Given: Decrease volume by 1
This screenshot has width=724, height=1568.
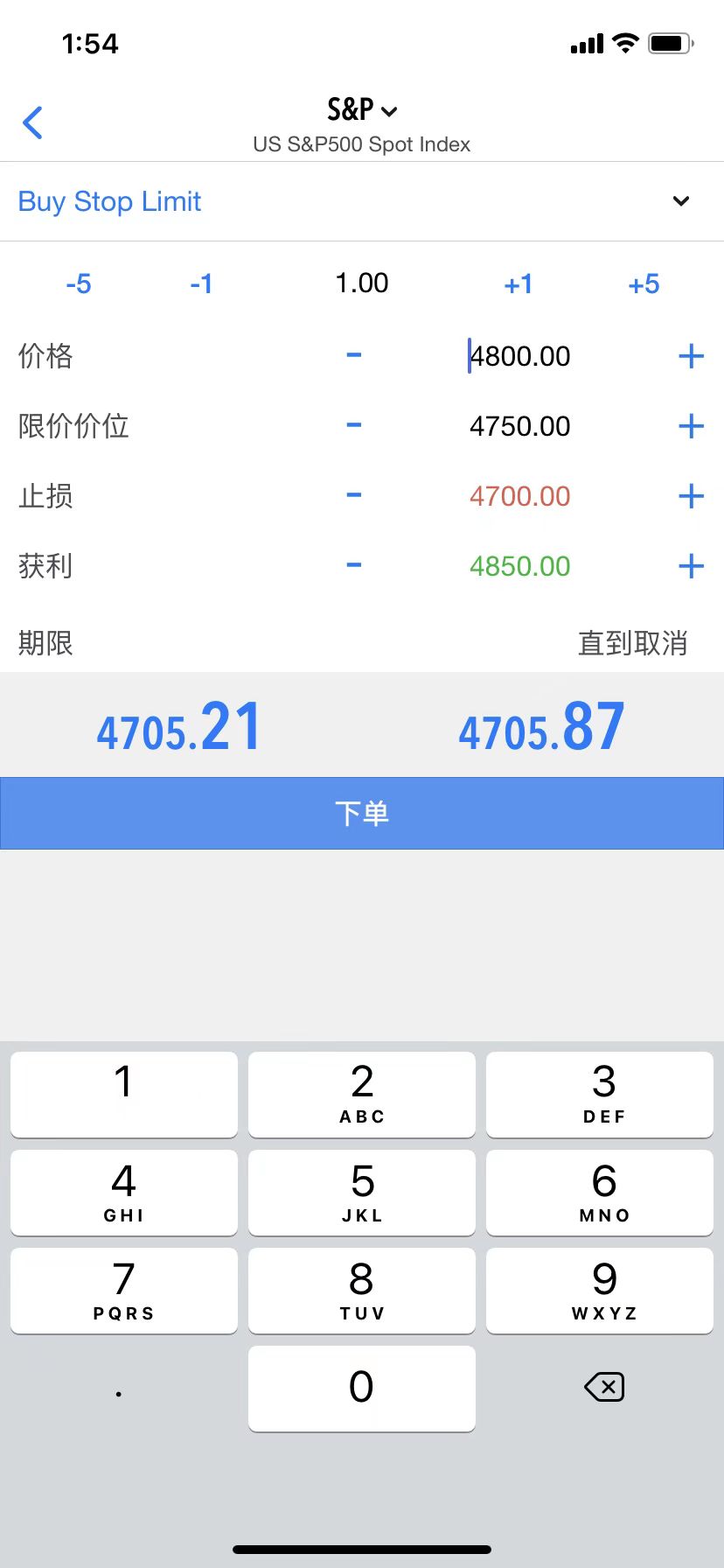Looking at the screenshot, I should coord(201,283).
